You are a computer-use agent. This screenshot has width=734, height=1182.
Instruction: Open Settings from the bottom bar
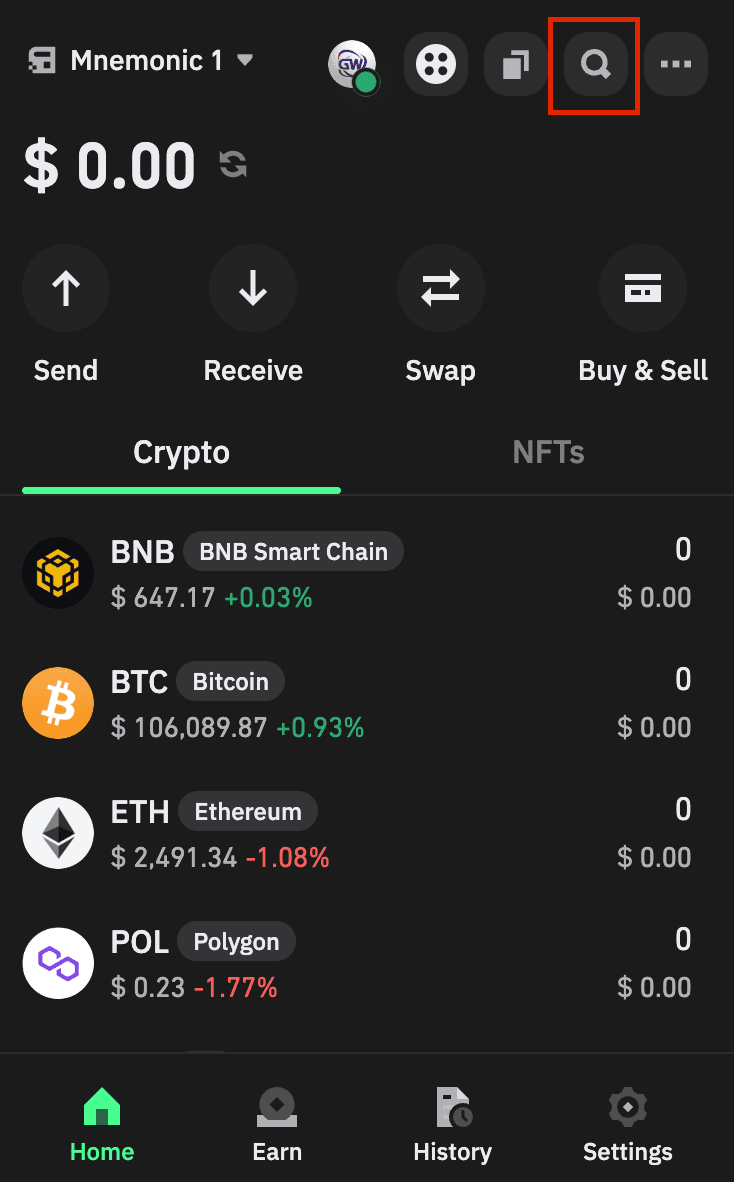627,1124
